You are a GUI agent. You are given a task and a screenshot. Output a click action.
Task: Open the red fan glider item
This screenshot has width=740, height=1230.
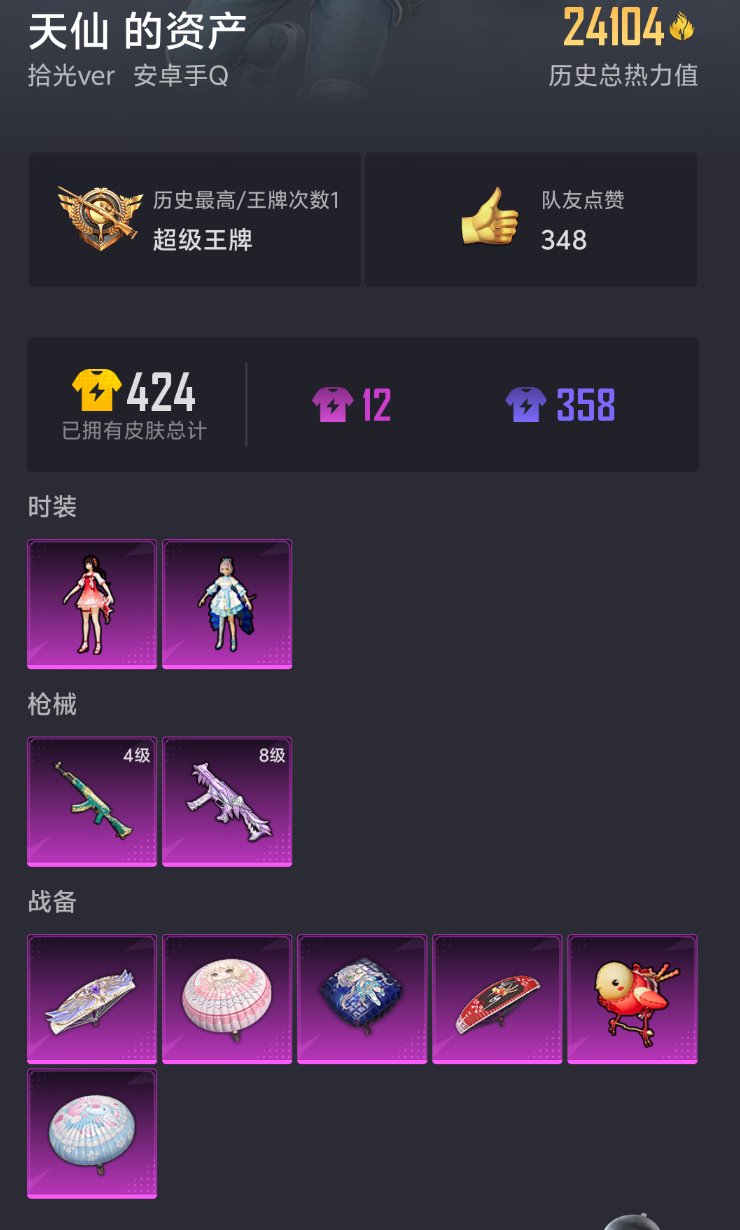coord(497,999)
